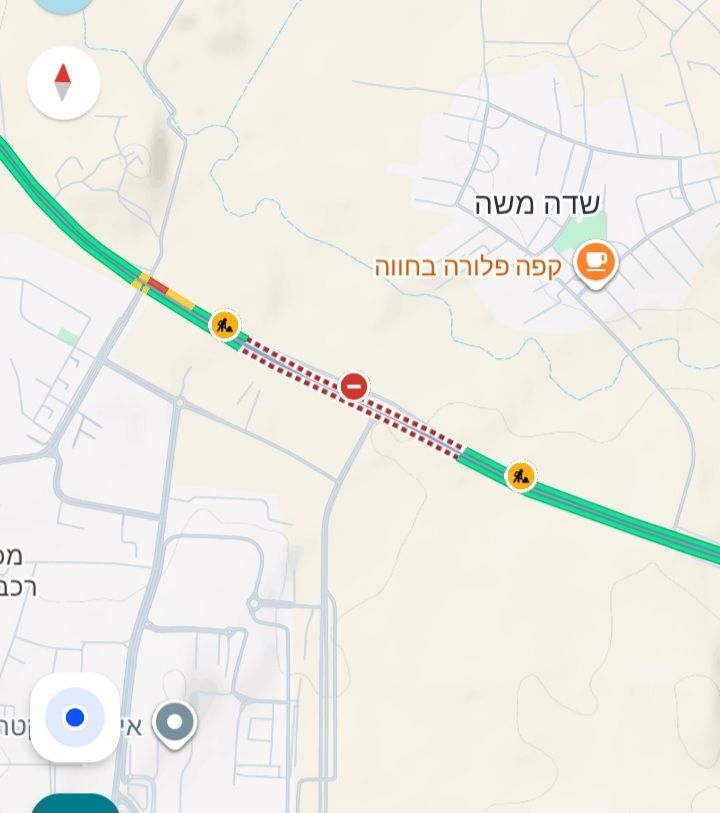The width and height of the screenshot is (720, 813).
Task: Center the map on my location
Action: click(x=74, y=717)
